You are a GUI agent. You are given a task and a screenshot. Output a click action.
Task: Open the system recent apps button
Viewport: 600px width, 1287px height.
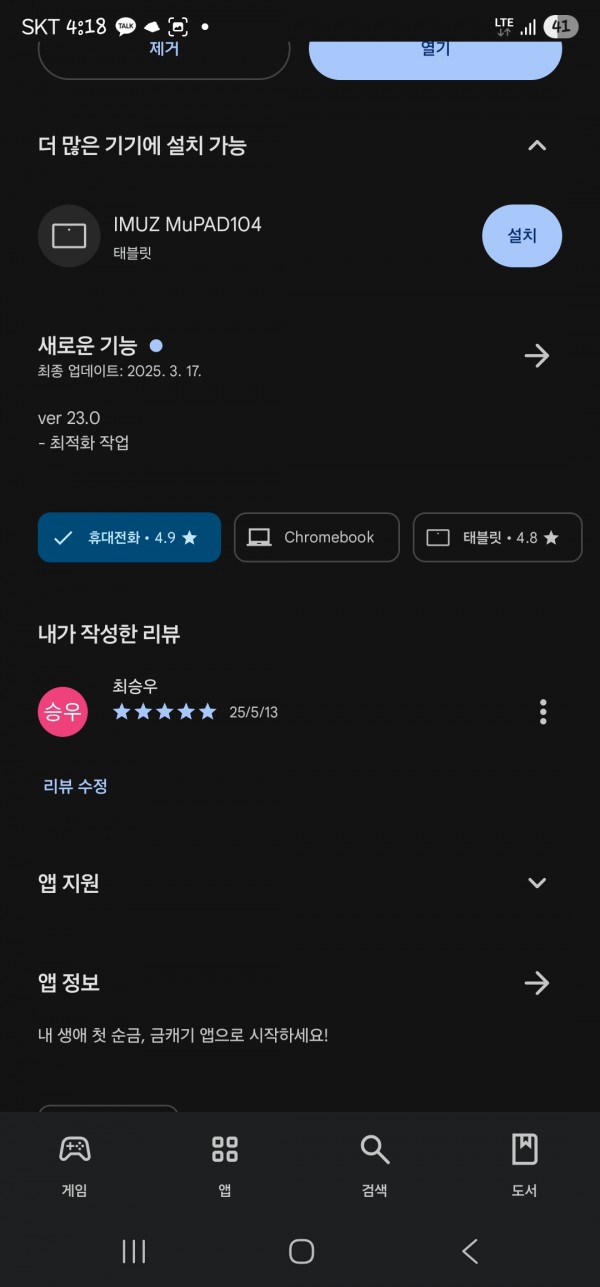[x=133, y=1251]
